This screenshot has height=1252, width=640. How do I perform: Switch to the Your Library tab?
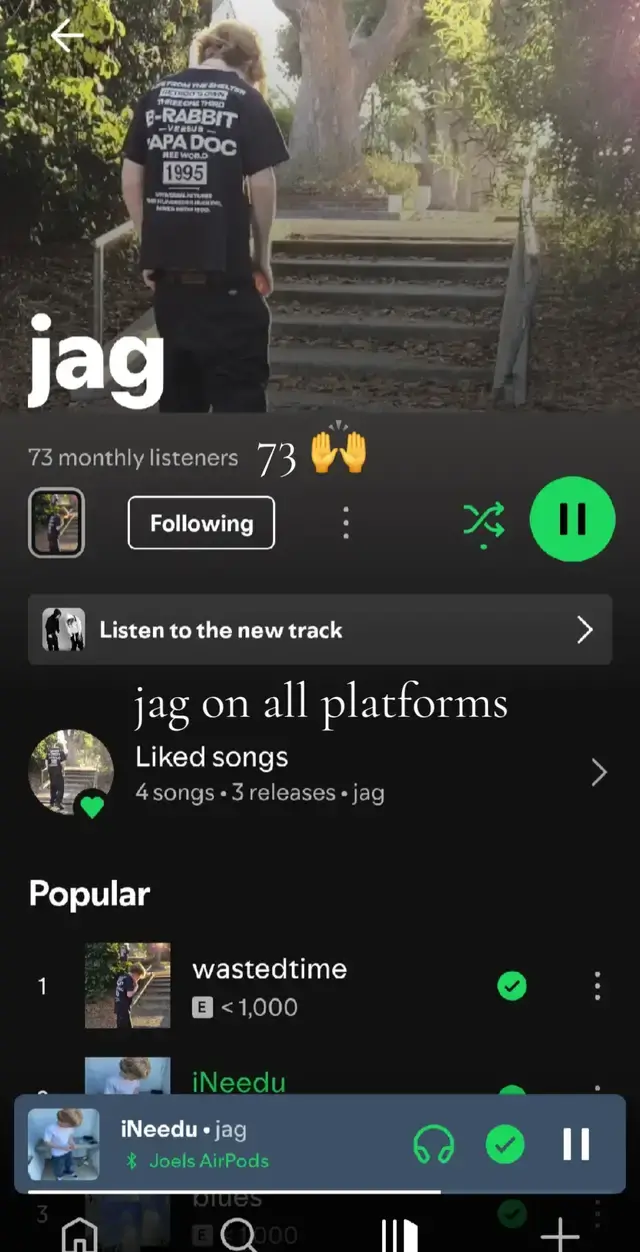pos(399,1234)
